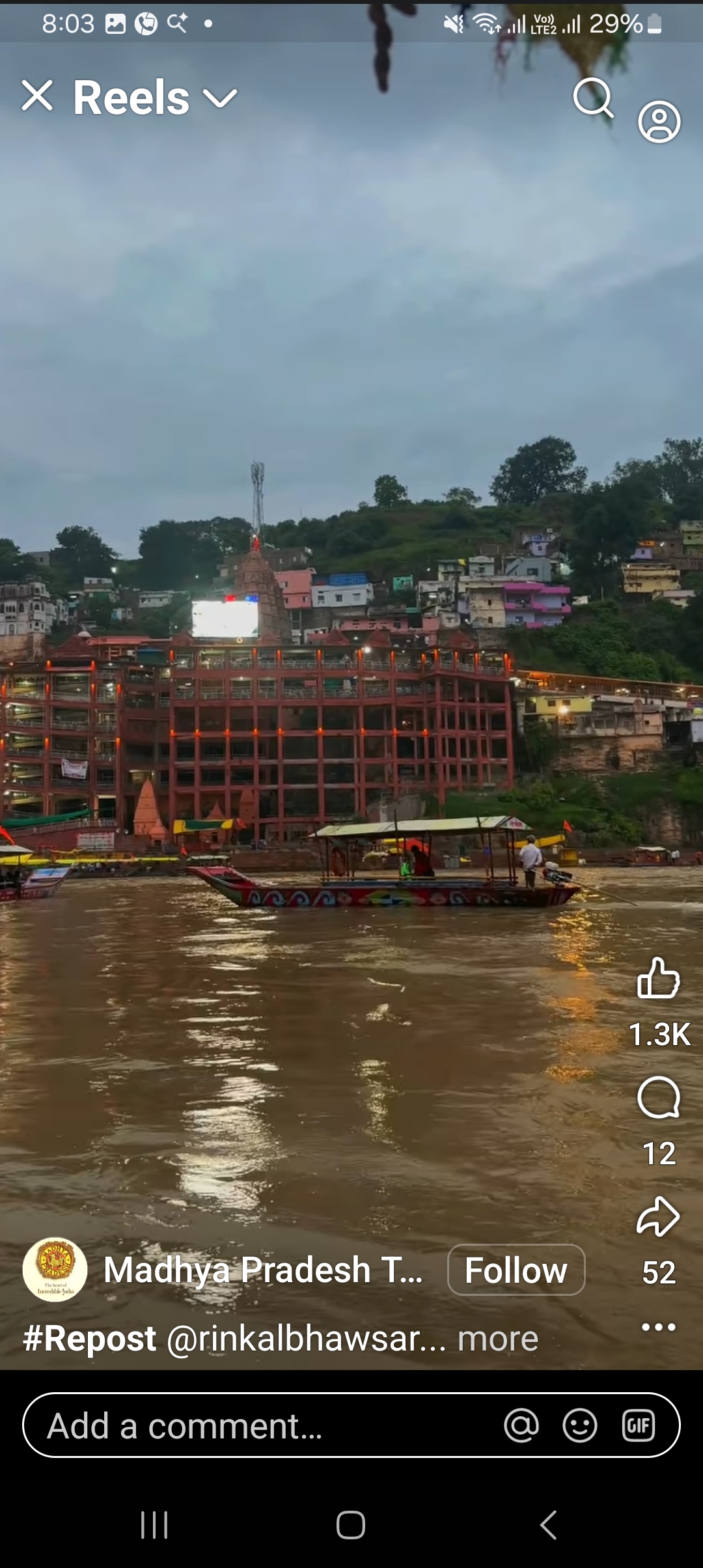The height and width of the screenshot is (1568, 703).
Task: Expand the caption with more
Action: pos(498,1339)
